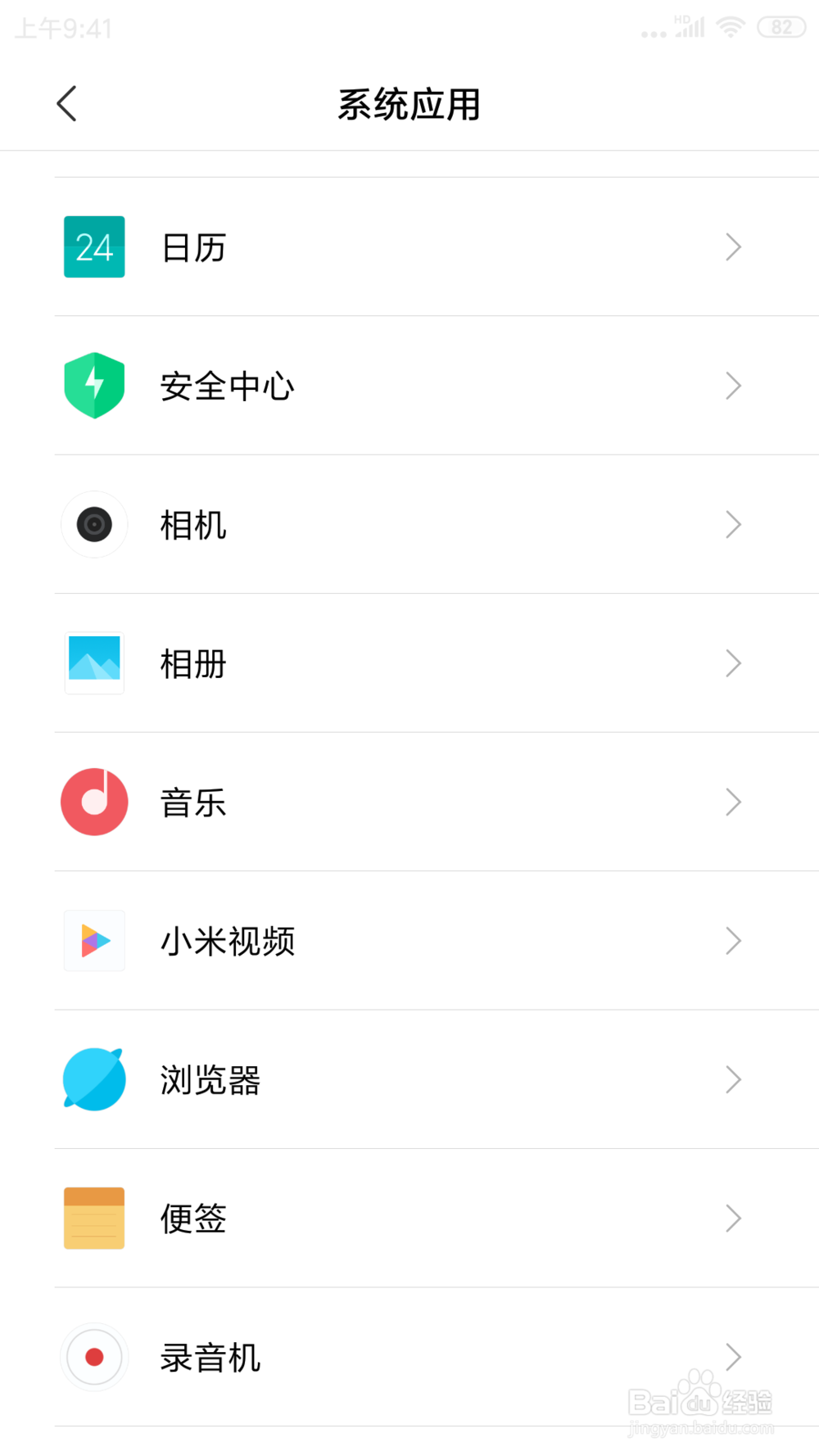Tap the green Security Center shield icon
The height and width of the screenshot is (1456, 819).
pos(93,385)
